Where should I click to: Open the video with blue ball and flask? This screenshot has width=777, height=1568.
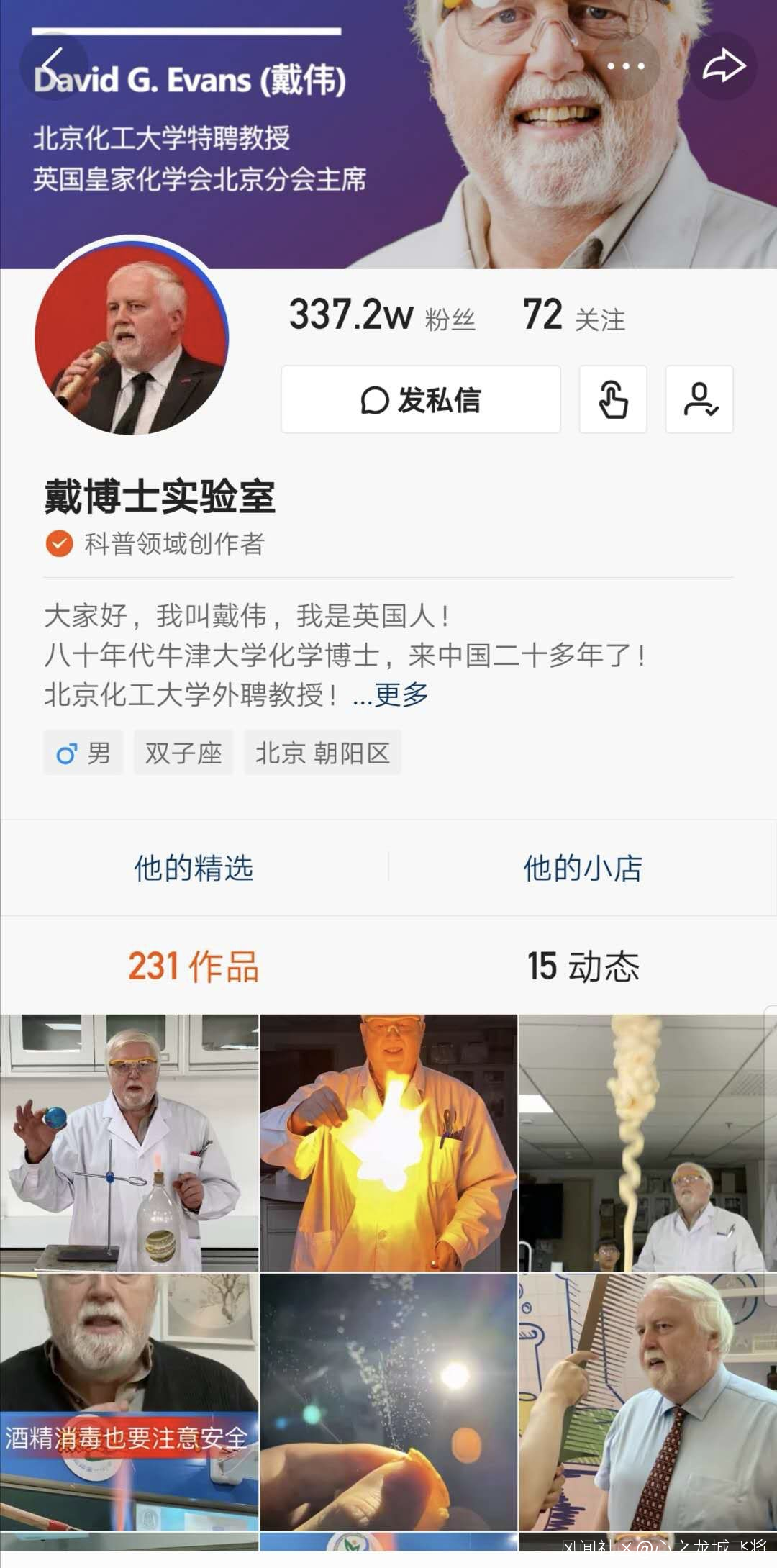[x=129, y=1143]
